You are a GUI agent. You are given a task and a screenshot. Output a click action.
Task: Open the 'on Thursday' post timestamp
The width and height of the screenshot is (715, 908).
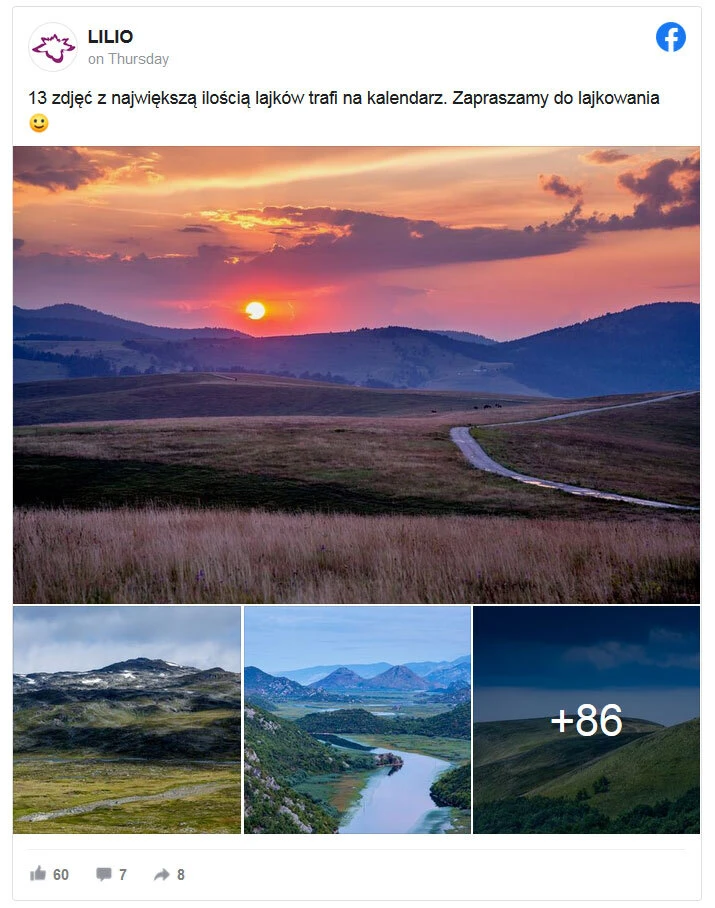(128, 59)
